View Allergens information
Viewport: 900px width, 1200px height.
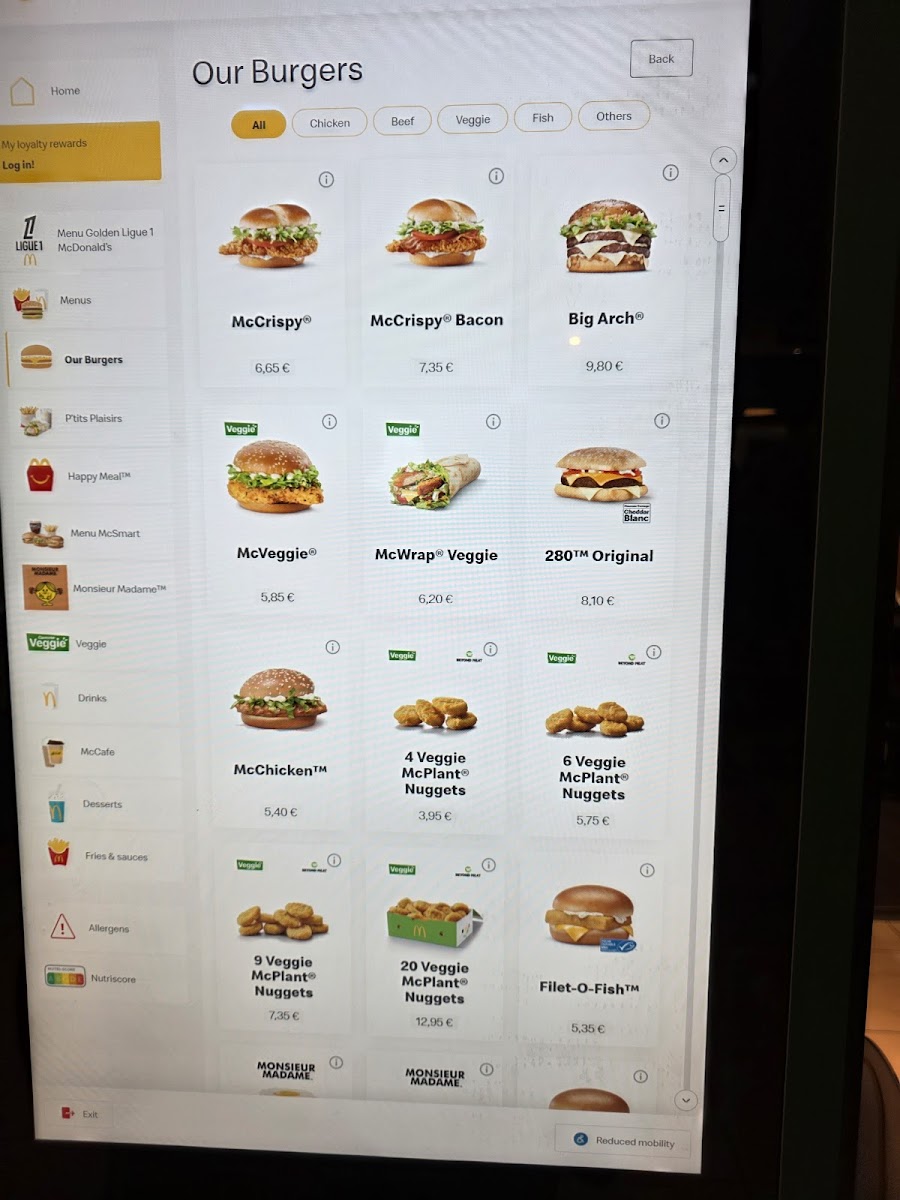click(107, 928)
